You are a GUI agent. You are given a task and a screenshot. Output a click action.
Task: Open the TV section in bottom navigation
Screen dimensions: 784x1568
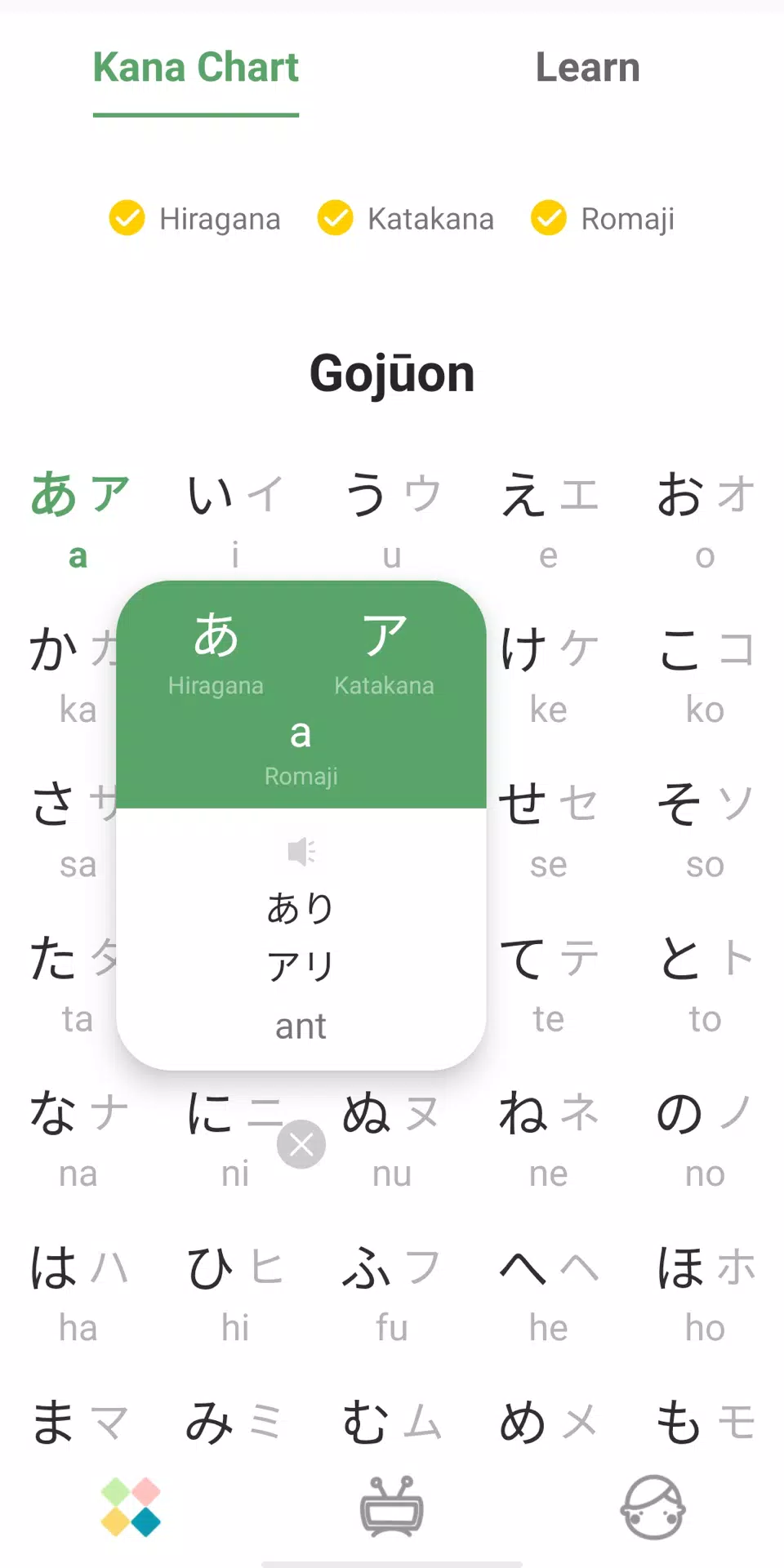[391, 1509]
